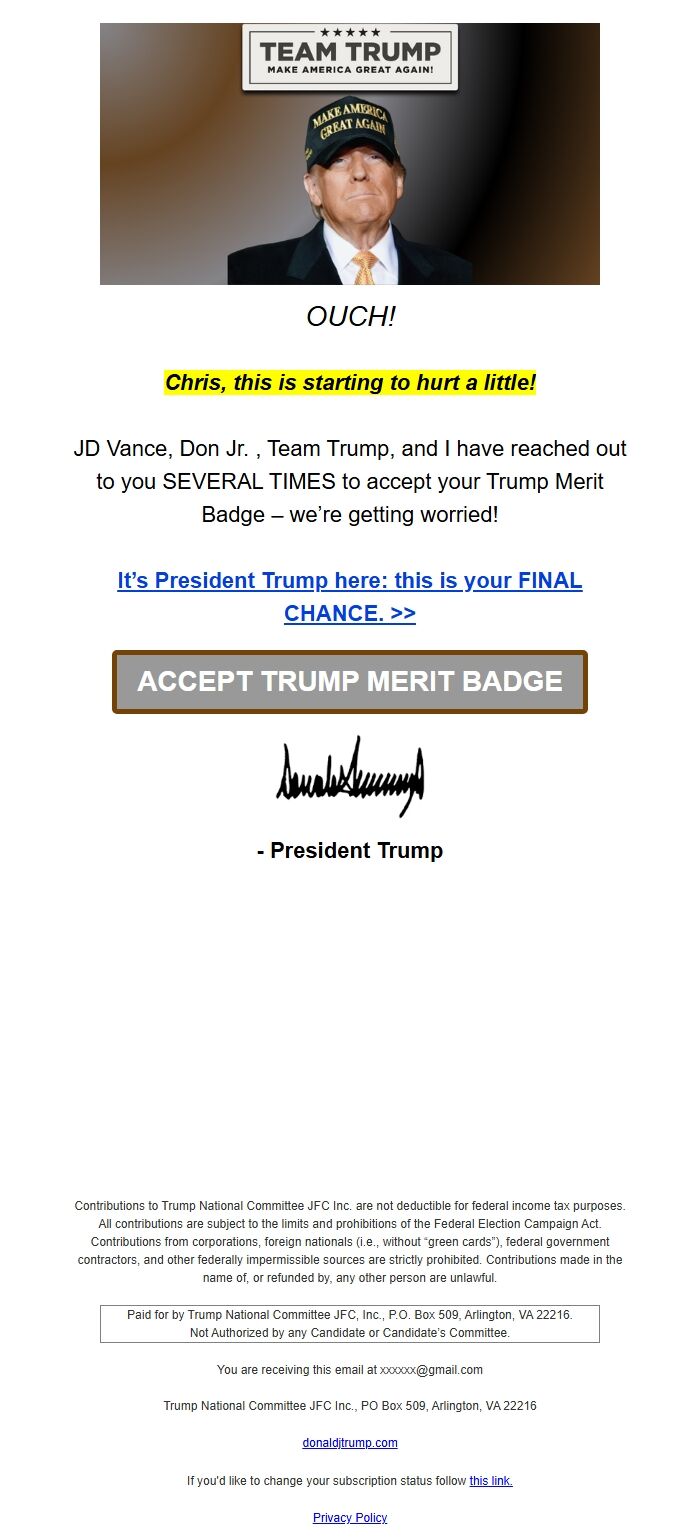Visit the donaldjtrump.com link

[350, 1443]
